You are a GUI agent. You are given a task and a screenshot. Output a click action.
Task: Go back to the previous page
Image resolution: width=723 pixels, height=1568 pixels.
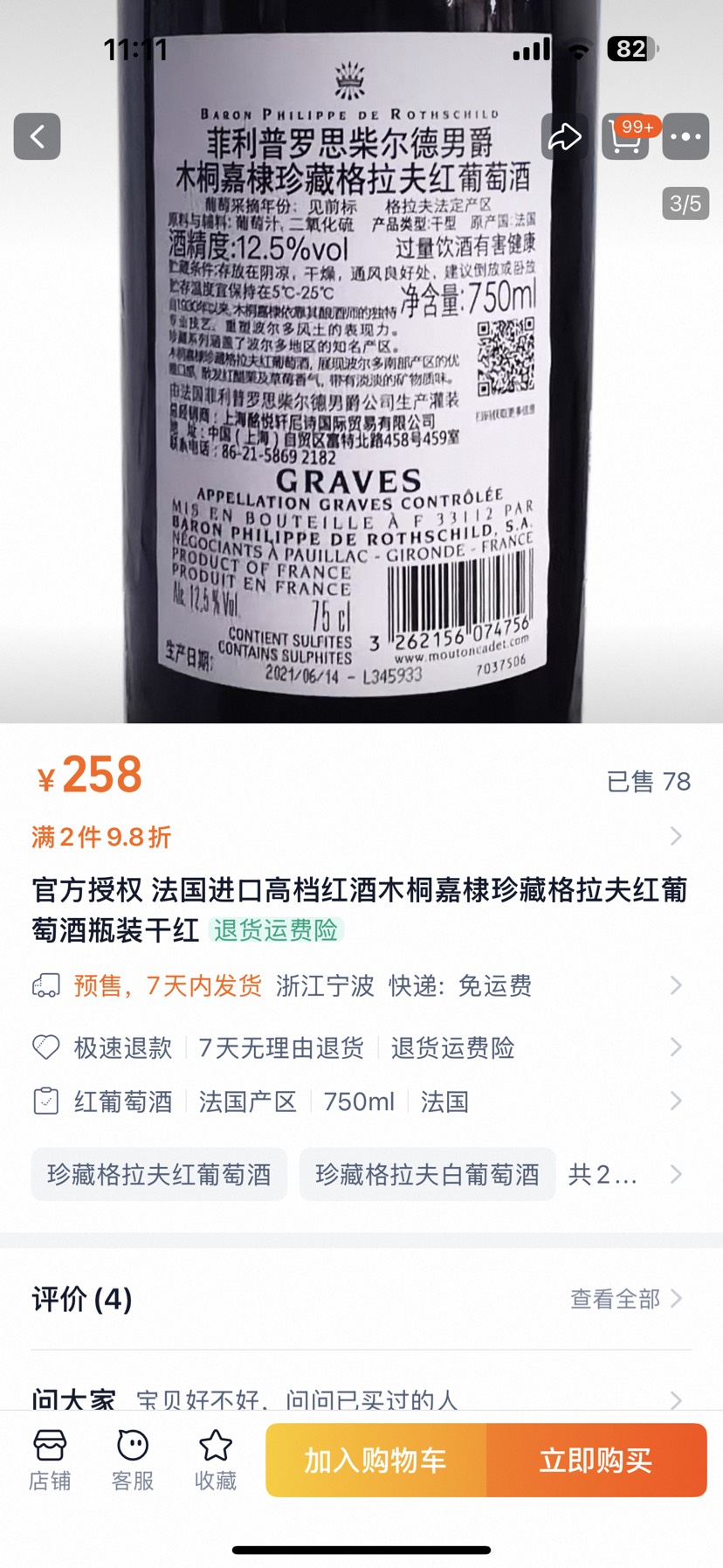tap(37, 136)
